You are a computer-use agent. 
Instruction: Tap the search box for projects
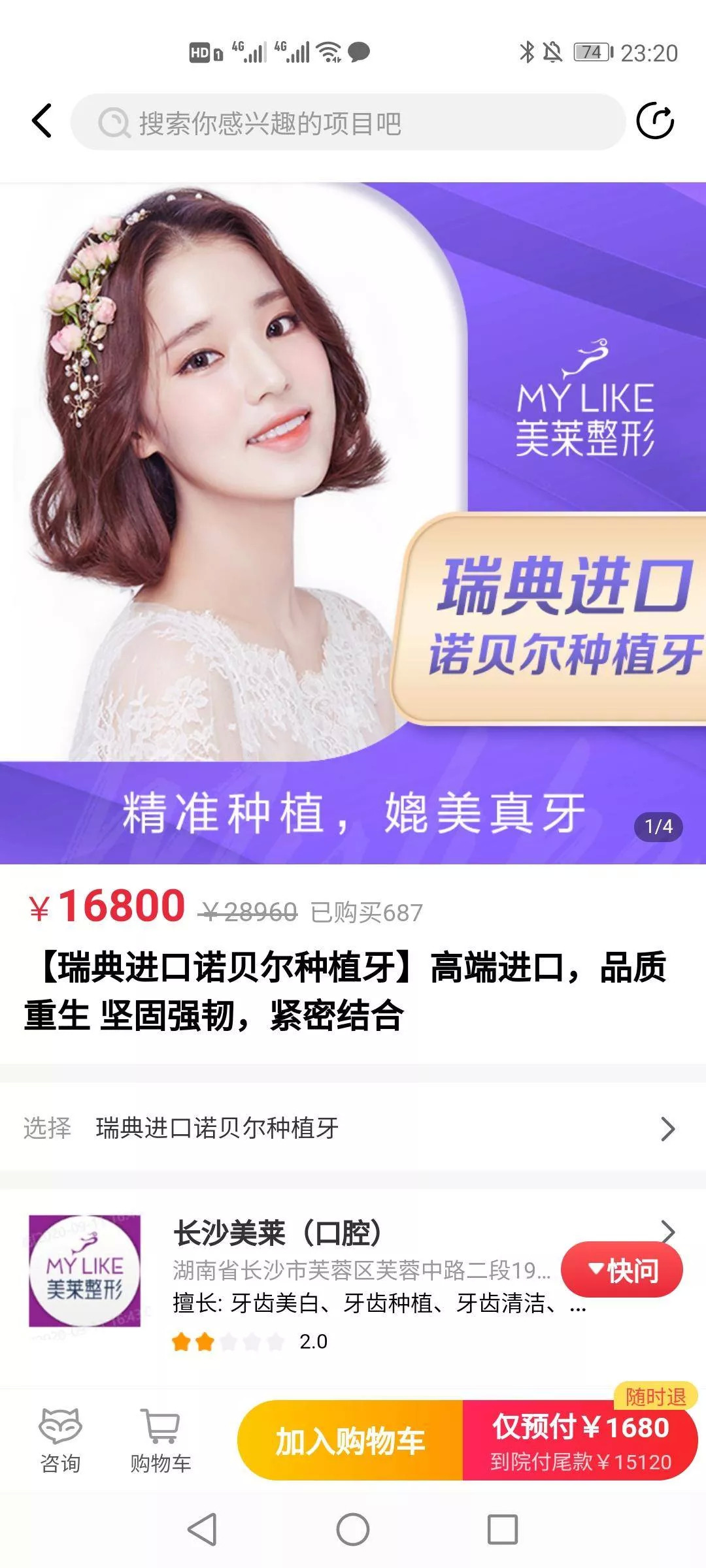tap(348, 122)
